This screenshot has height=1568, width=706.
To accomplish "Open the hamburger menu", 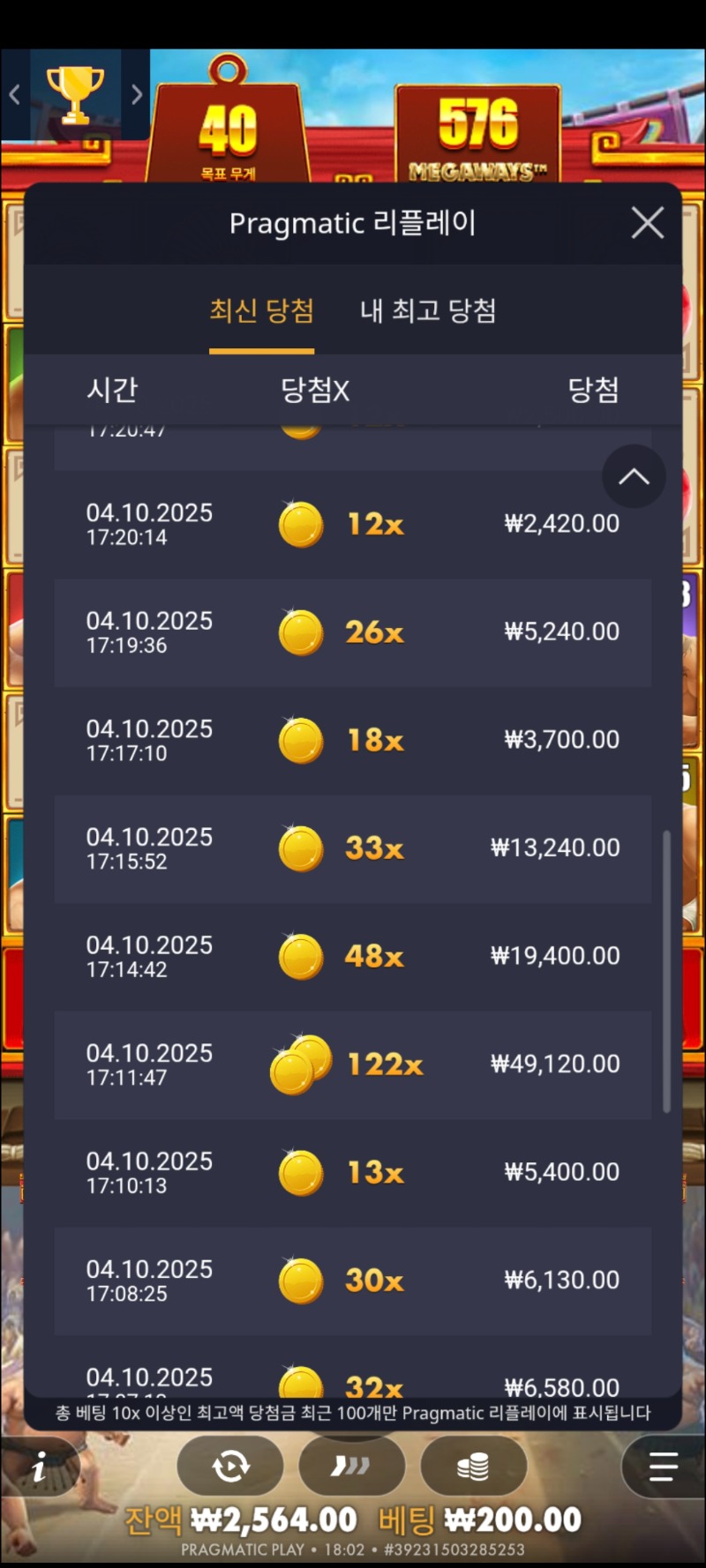I will (663, 1466).
